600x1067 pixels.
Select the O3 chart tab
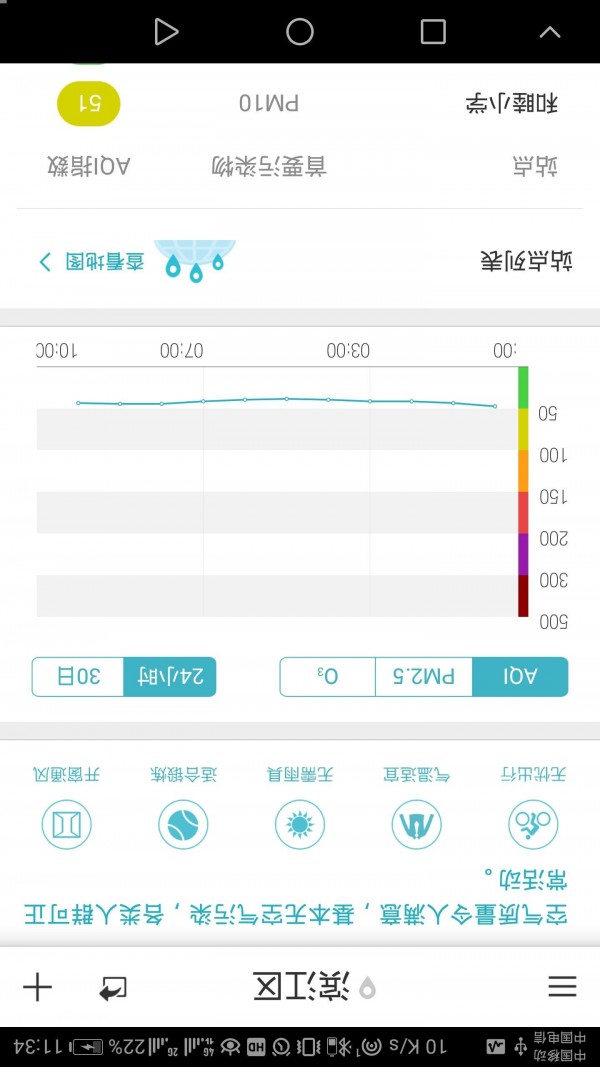(327, 676)
